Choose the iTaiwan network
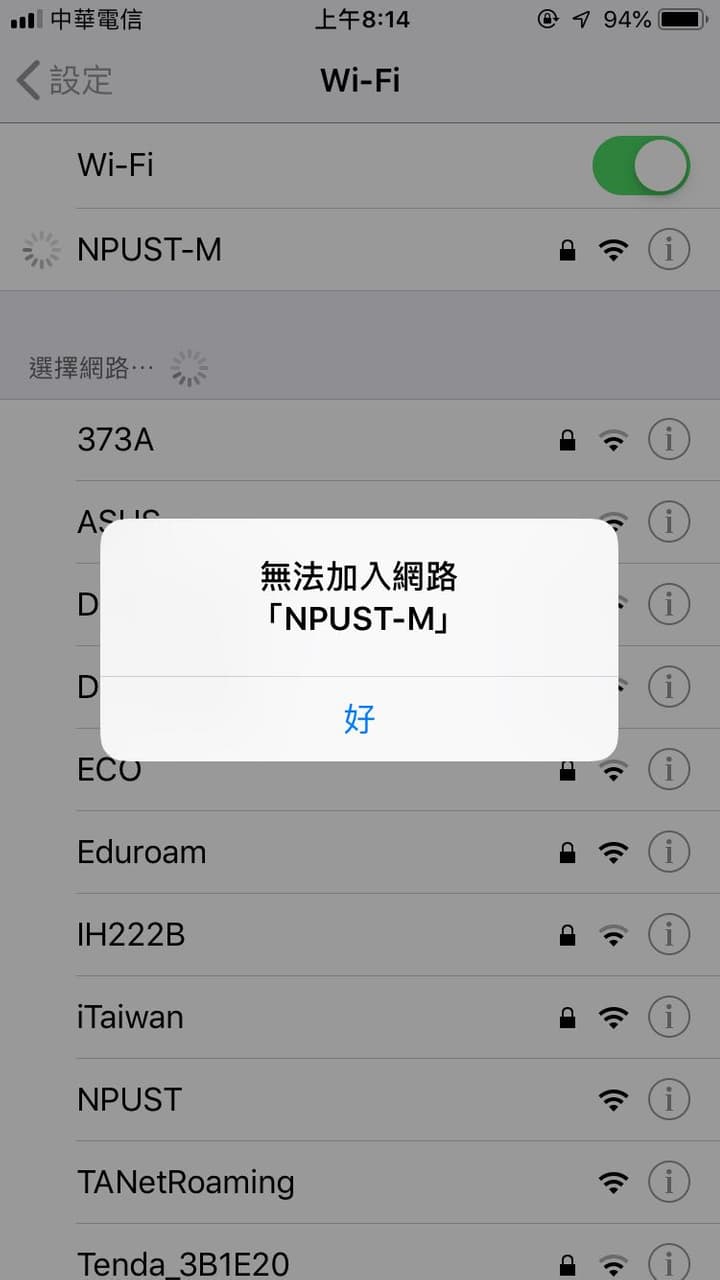 pos(130,1018)
